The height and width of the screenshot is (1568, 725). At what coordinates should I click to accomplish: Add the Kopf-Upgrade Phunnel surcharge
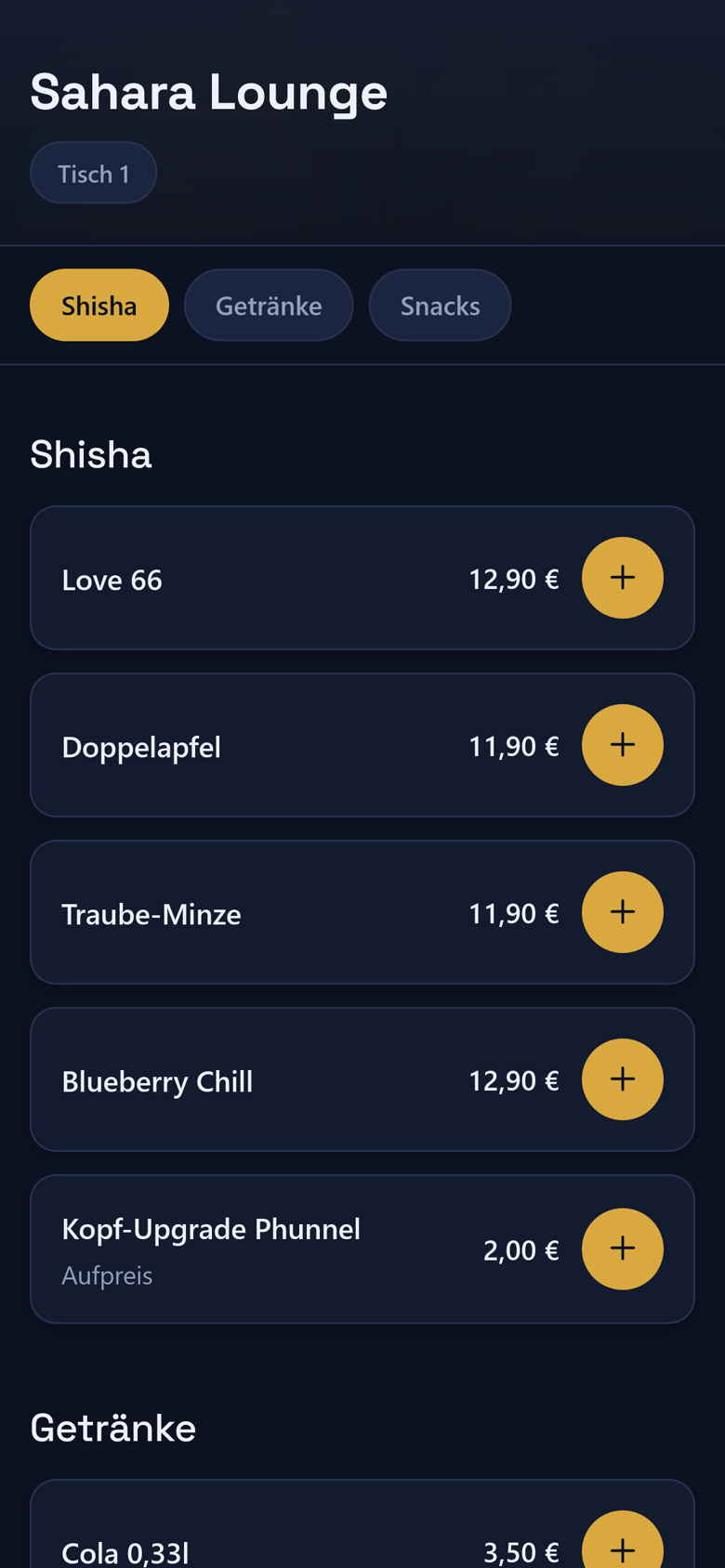tap(623, 1248)
